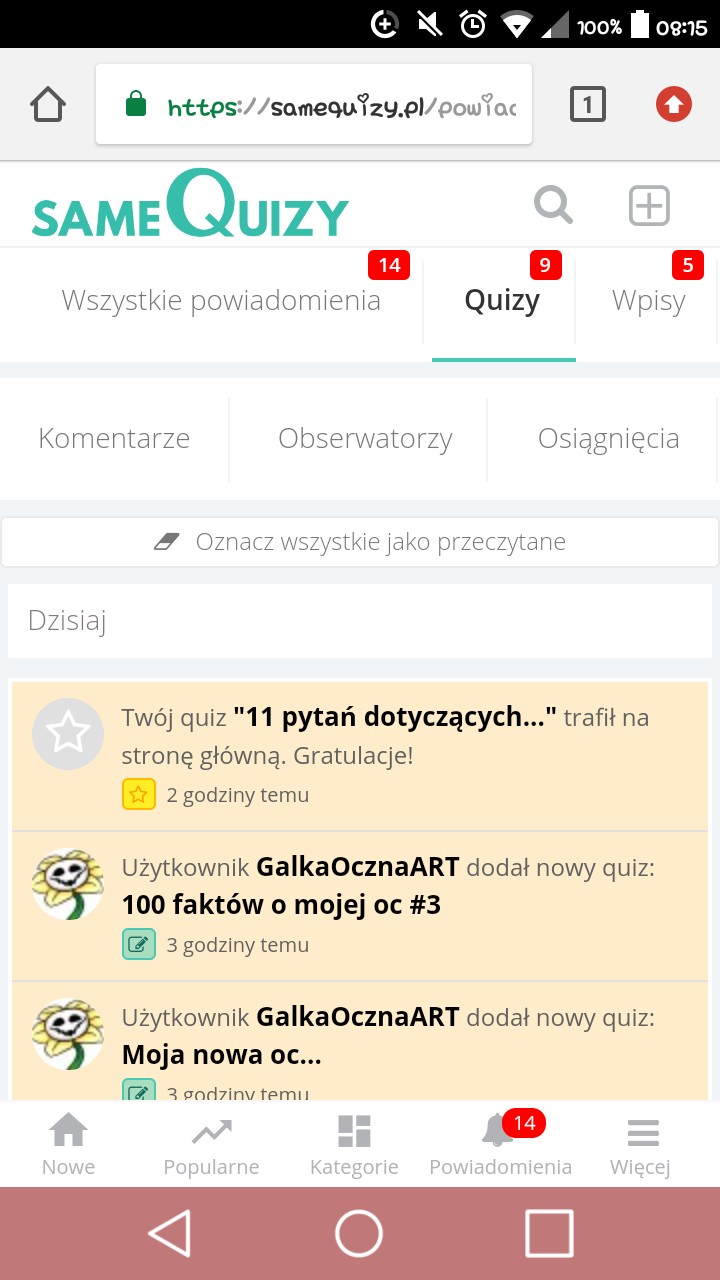Screen dimensions: 720x1280
Task: Open Kategorie from the bottom bar
Action: pyautogui.click(x=354, y=1146)
